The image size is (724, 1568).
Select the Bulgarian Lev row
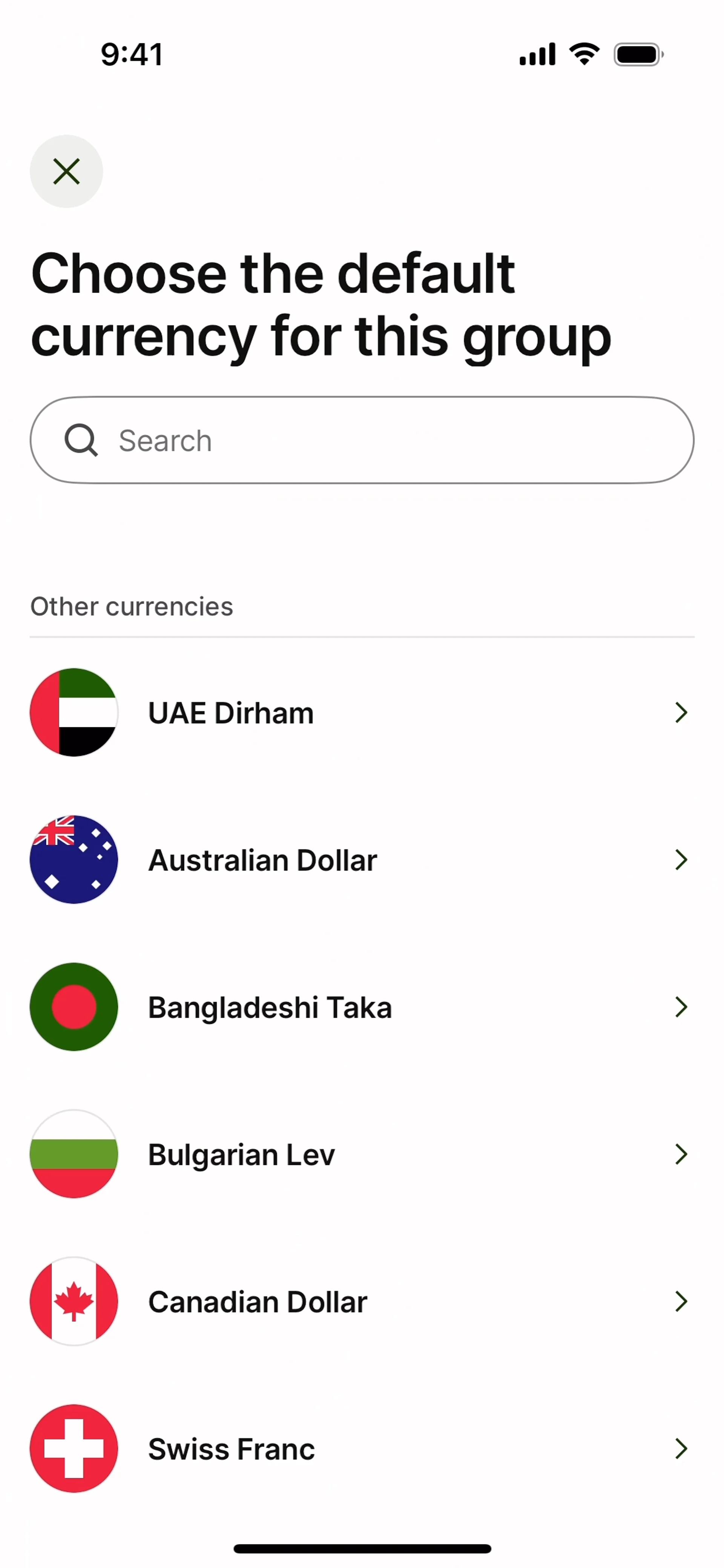(362, 1154)
